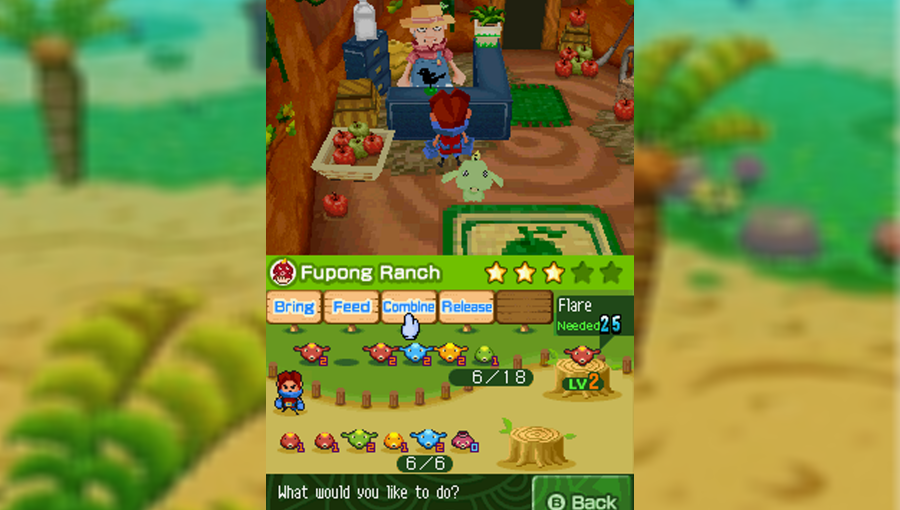Select the Release option
The height and width of the screenshot is (510, 900).
point(467,307)
